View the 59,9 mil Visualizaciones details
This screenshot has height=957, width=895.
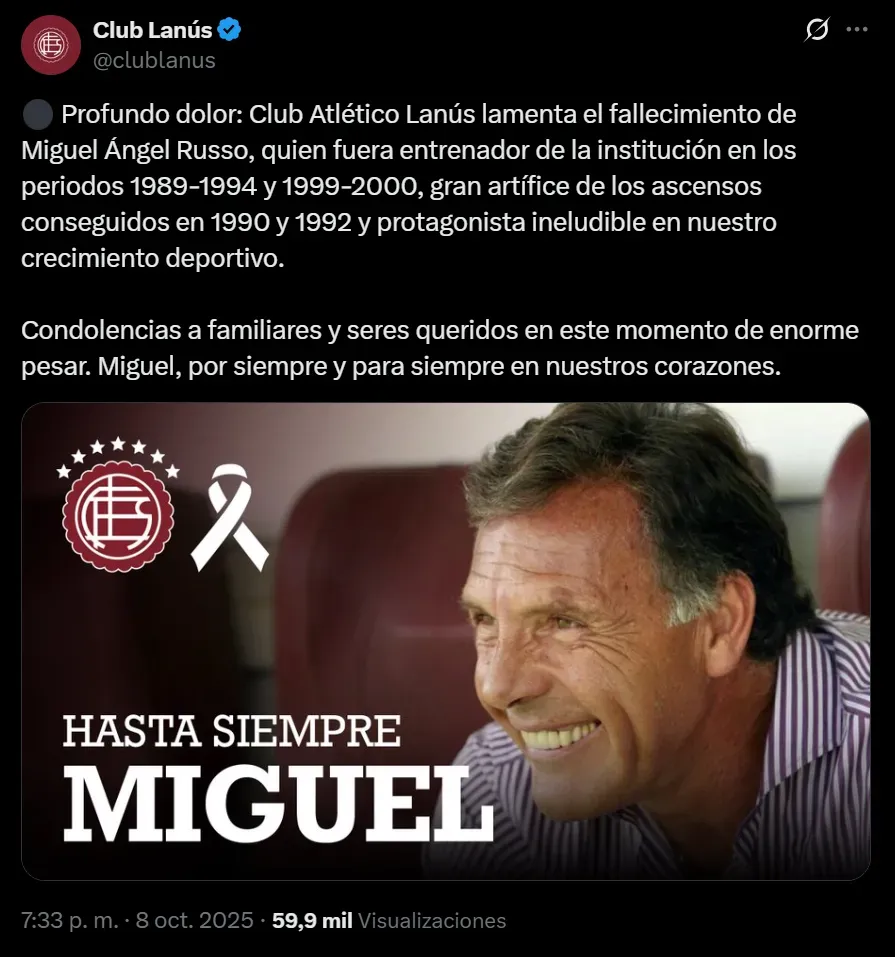pos(388,921)
